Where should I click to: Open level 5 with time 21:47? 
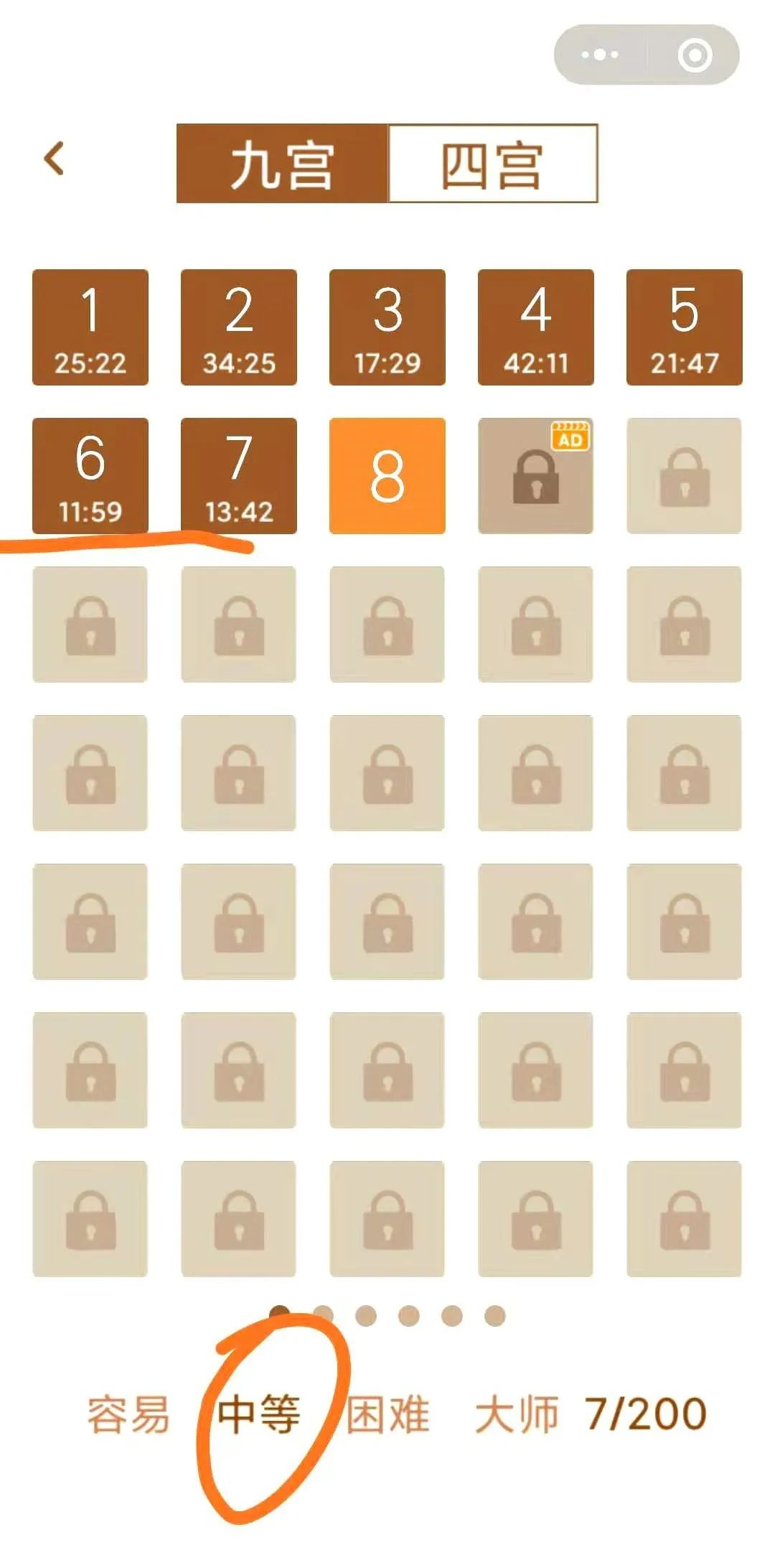(x=684, y=327)
